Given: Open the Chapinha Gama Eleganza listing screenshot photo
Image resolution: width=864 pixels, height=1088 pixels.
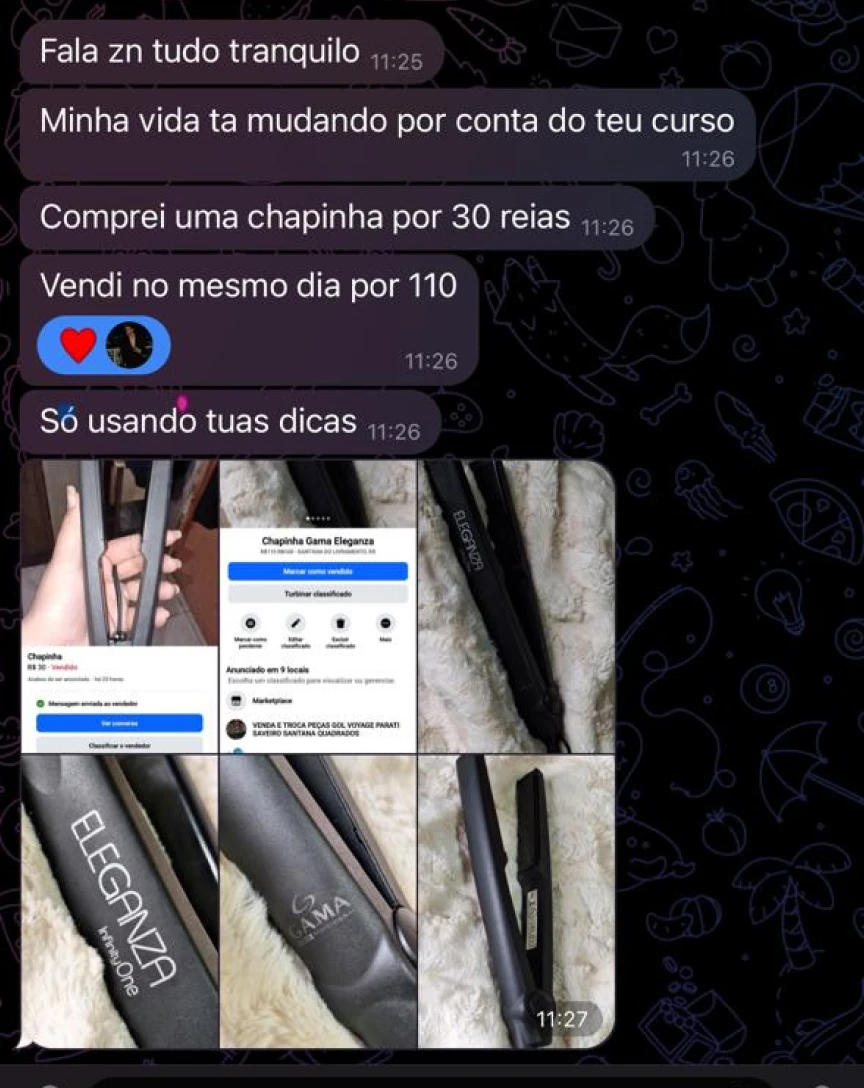Looking at the screenshot, I should point(317,606).
